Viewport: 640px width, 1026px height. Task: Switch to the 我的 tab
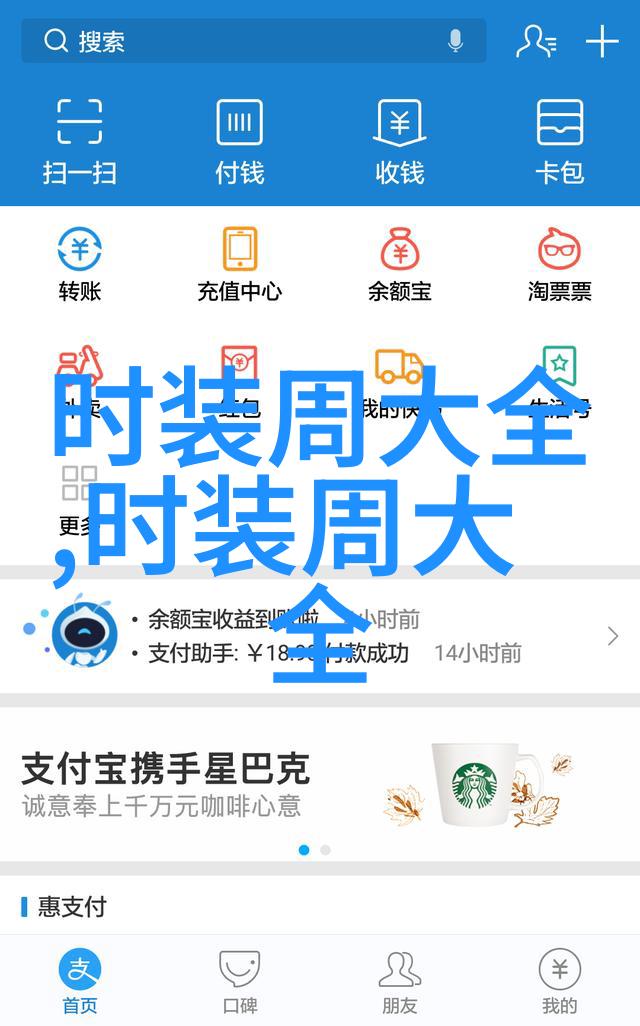click(559, 982)
